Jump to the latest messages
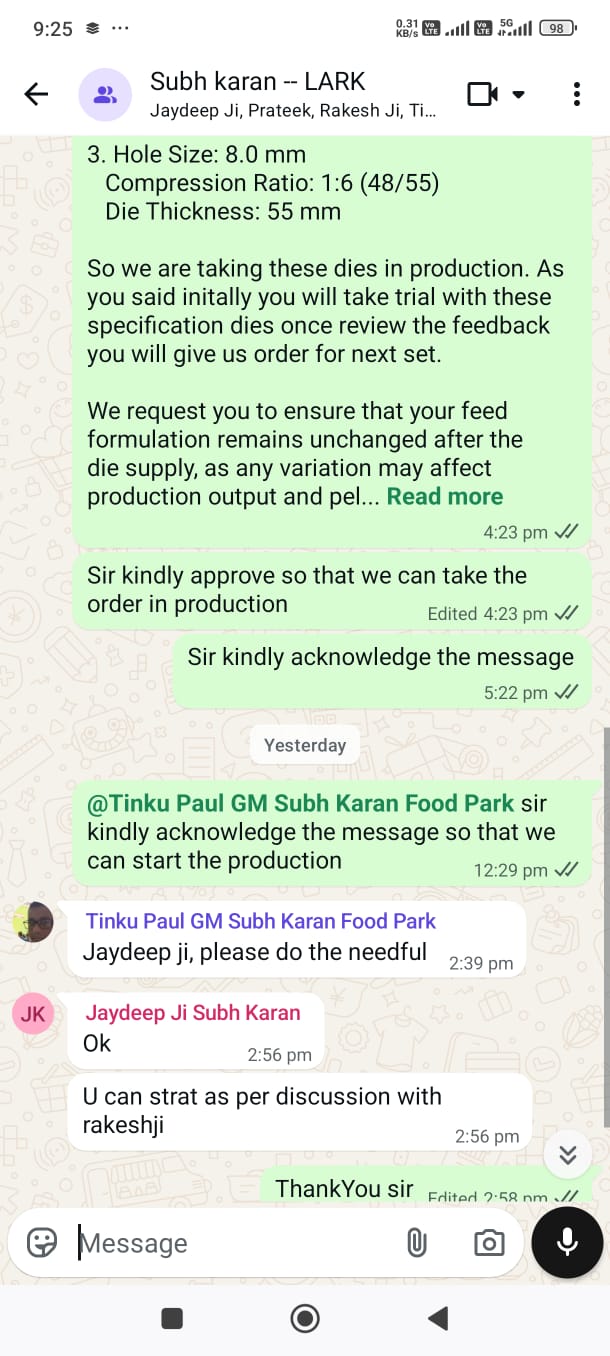 point(568,1156)
